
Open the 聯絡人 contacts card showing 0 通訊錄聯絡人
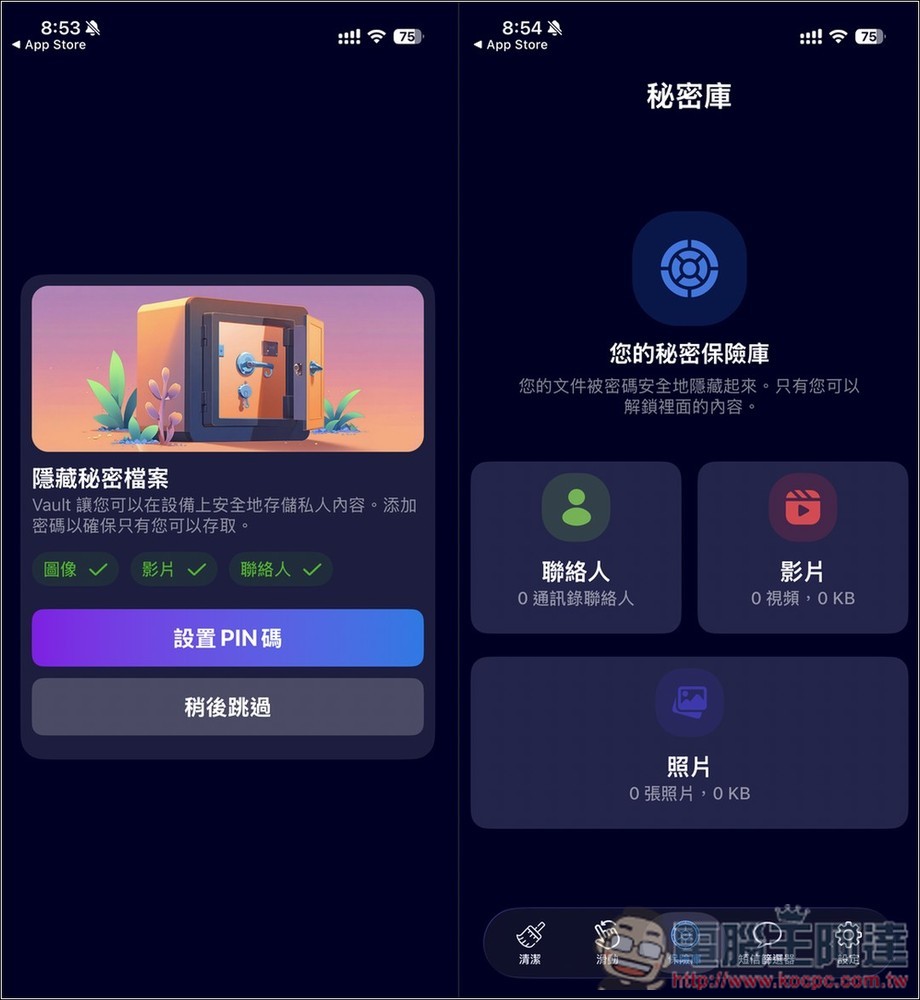click(x=576, y=548)
